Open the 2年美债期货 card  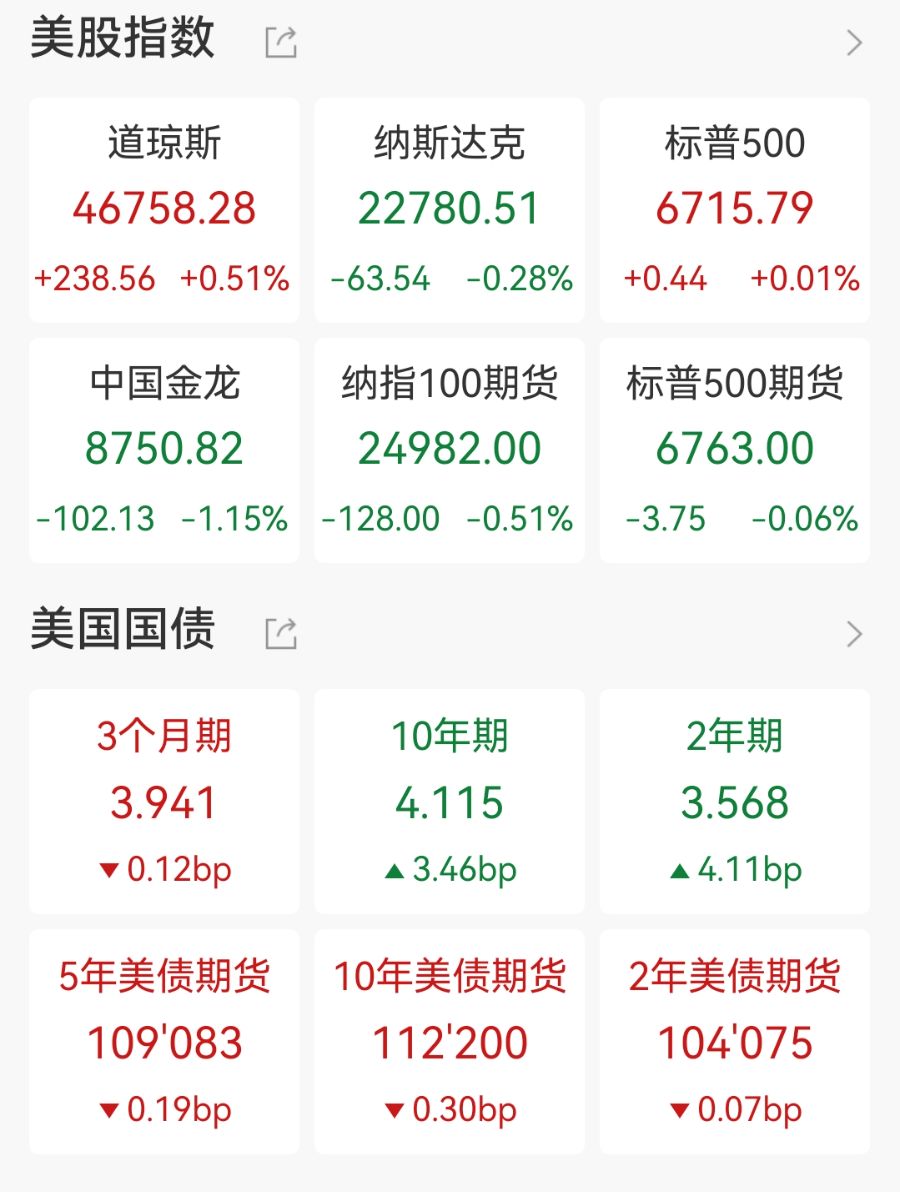(x=735, y=1041)
